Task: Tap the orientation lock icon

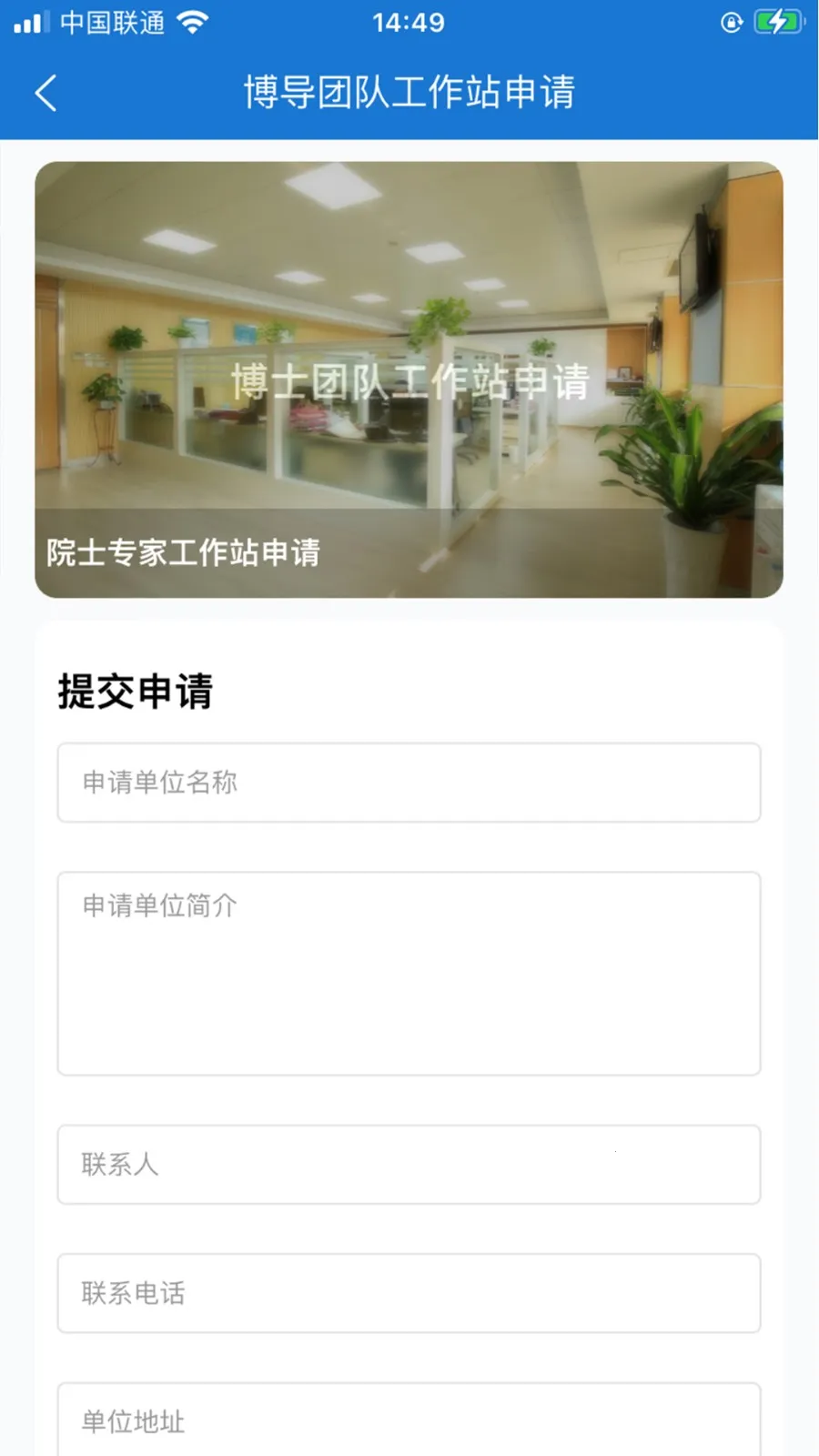Action: pos(730,20)
